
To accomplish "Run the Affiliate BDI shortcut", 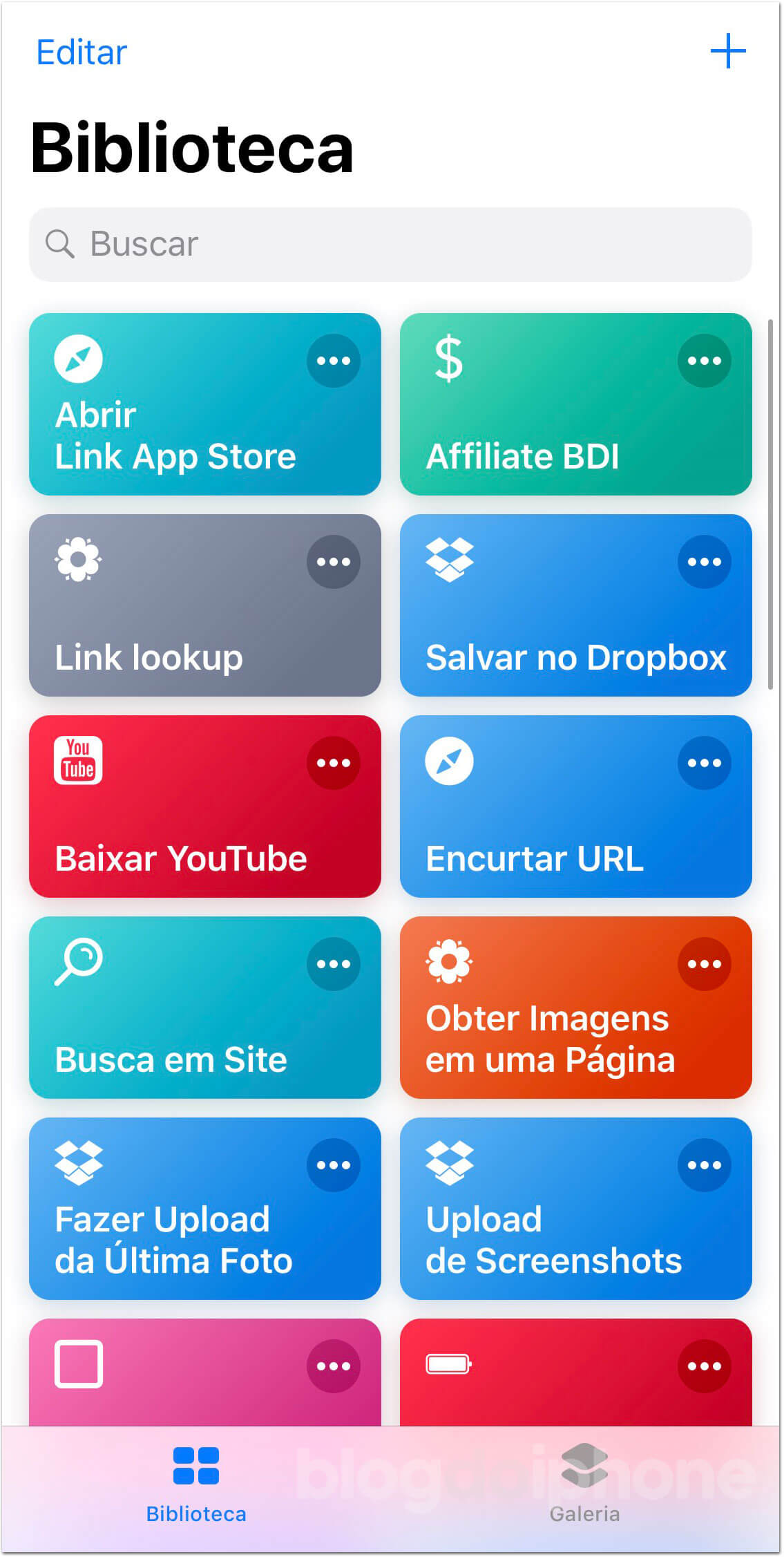I will [575, 404].
